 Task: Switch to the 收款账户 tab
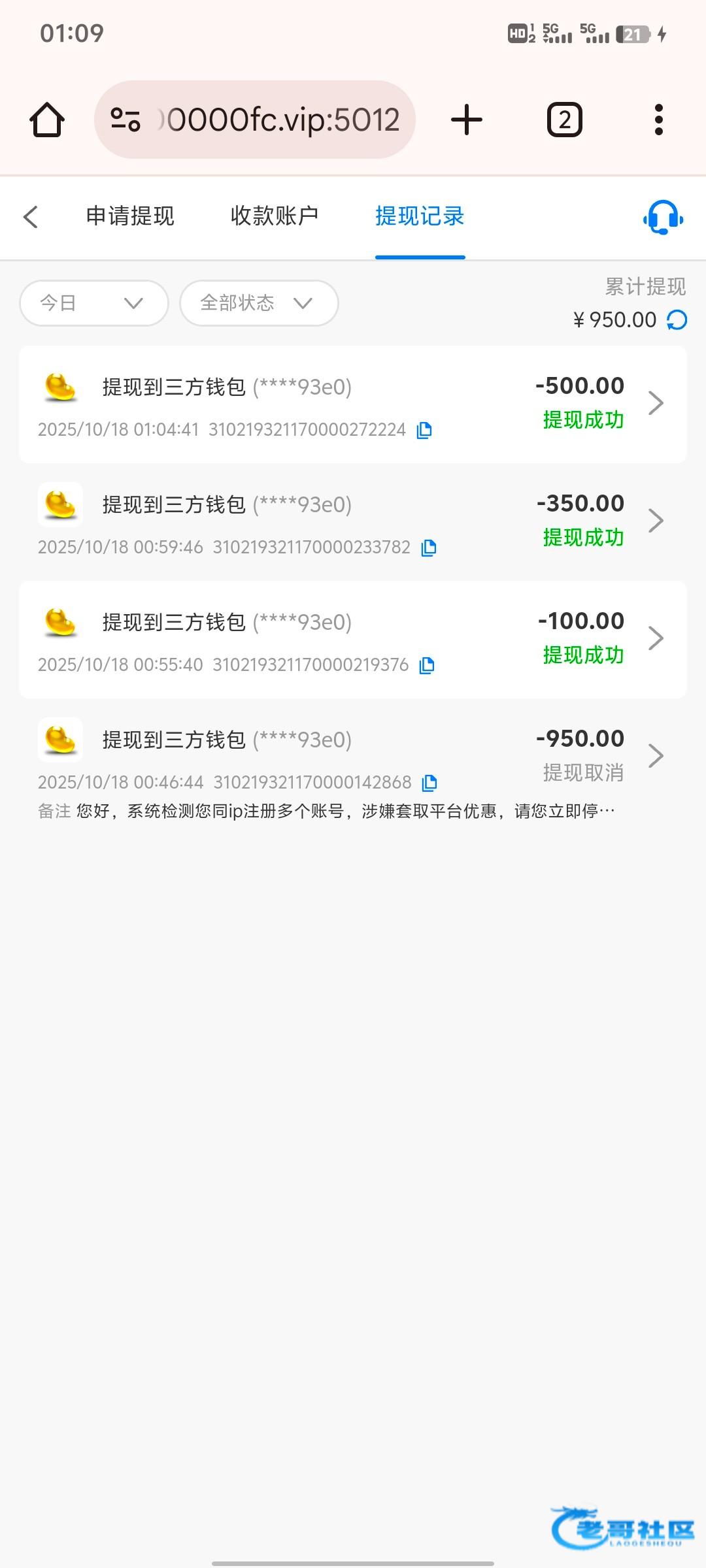275,216
